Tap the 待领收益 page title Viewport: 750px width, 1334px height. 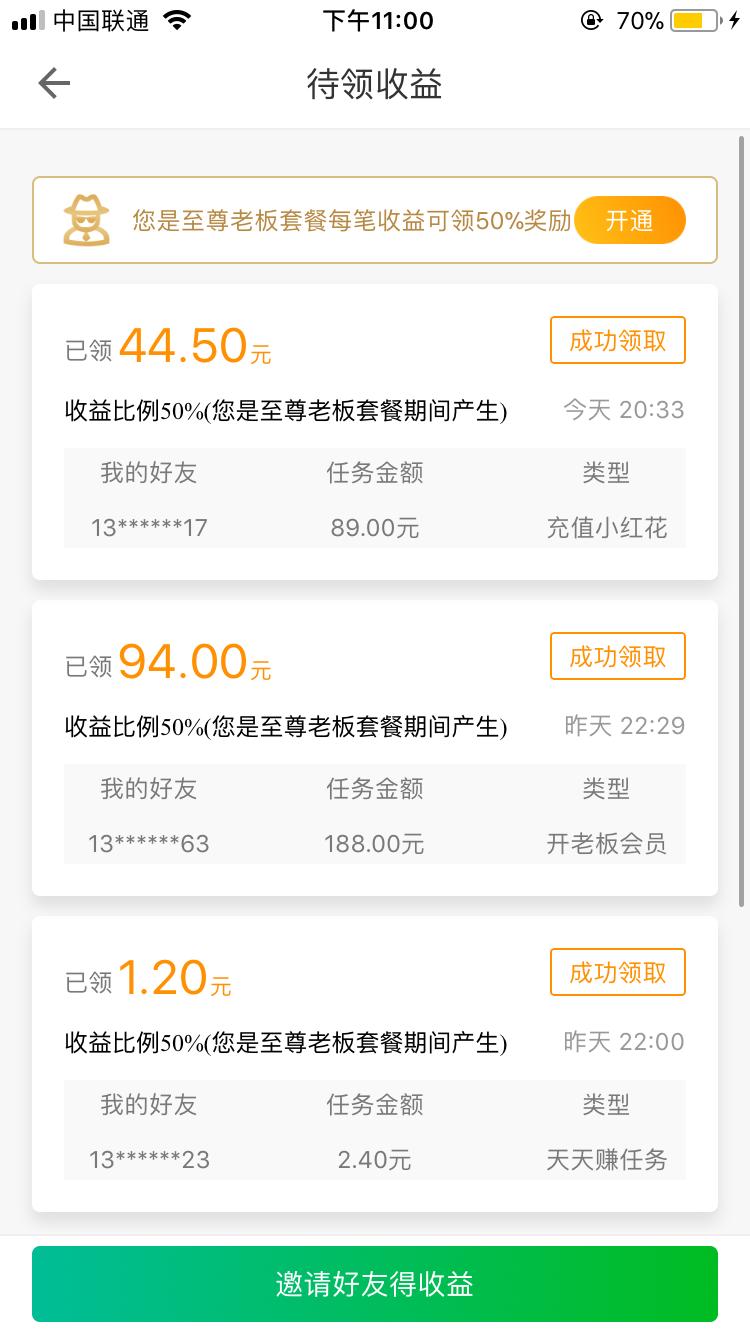point(375,85)
